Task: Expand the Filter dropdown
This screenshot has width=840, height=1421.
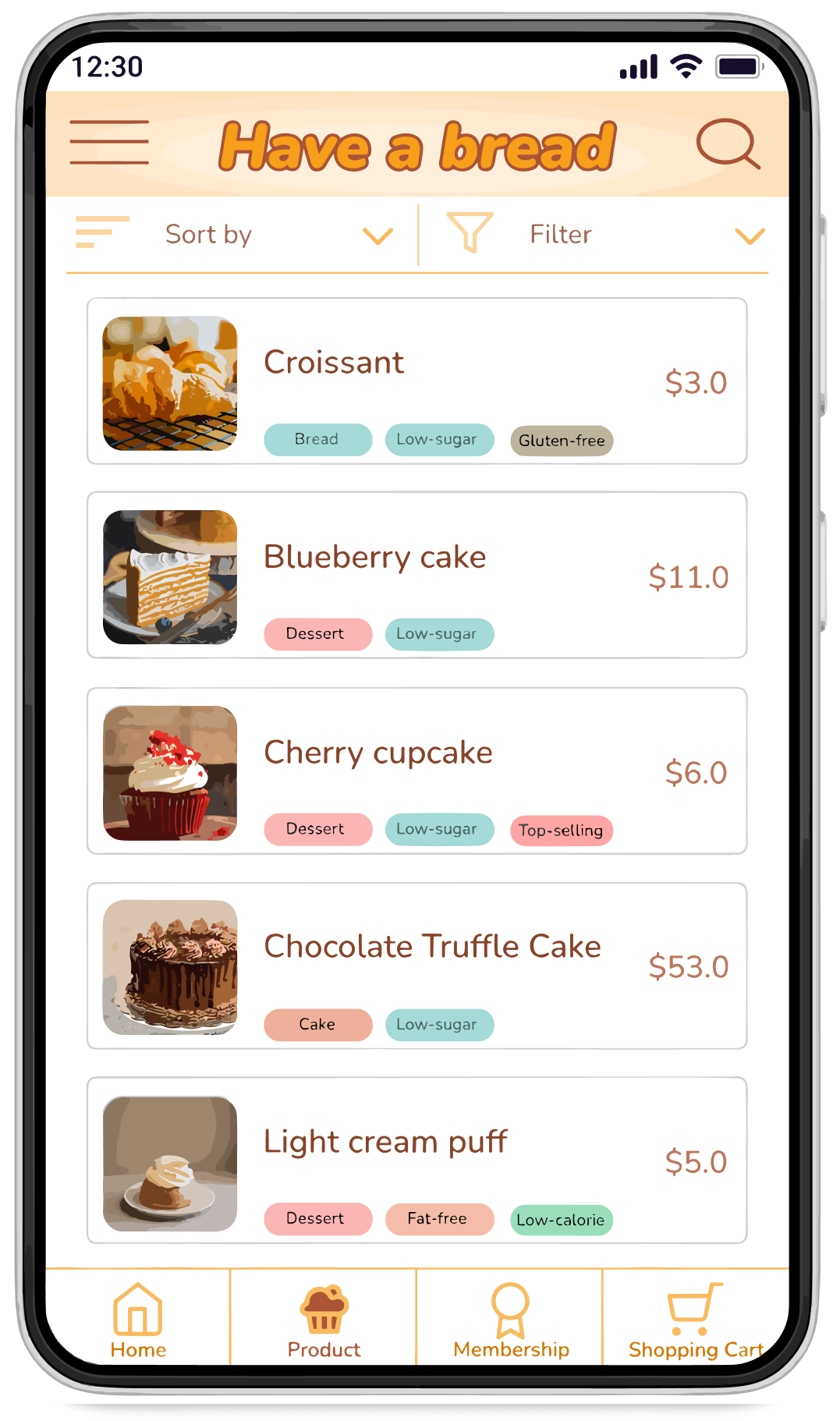Action: coord(604,235)
